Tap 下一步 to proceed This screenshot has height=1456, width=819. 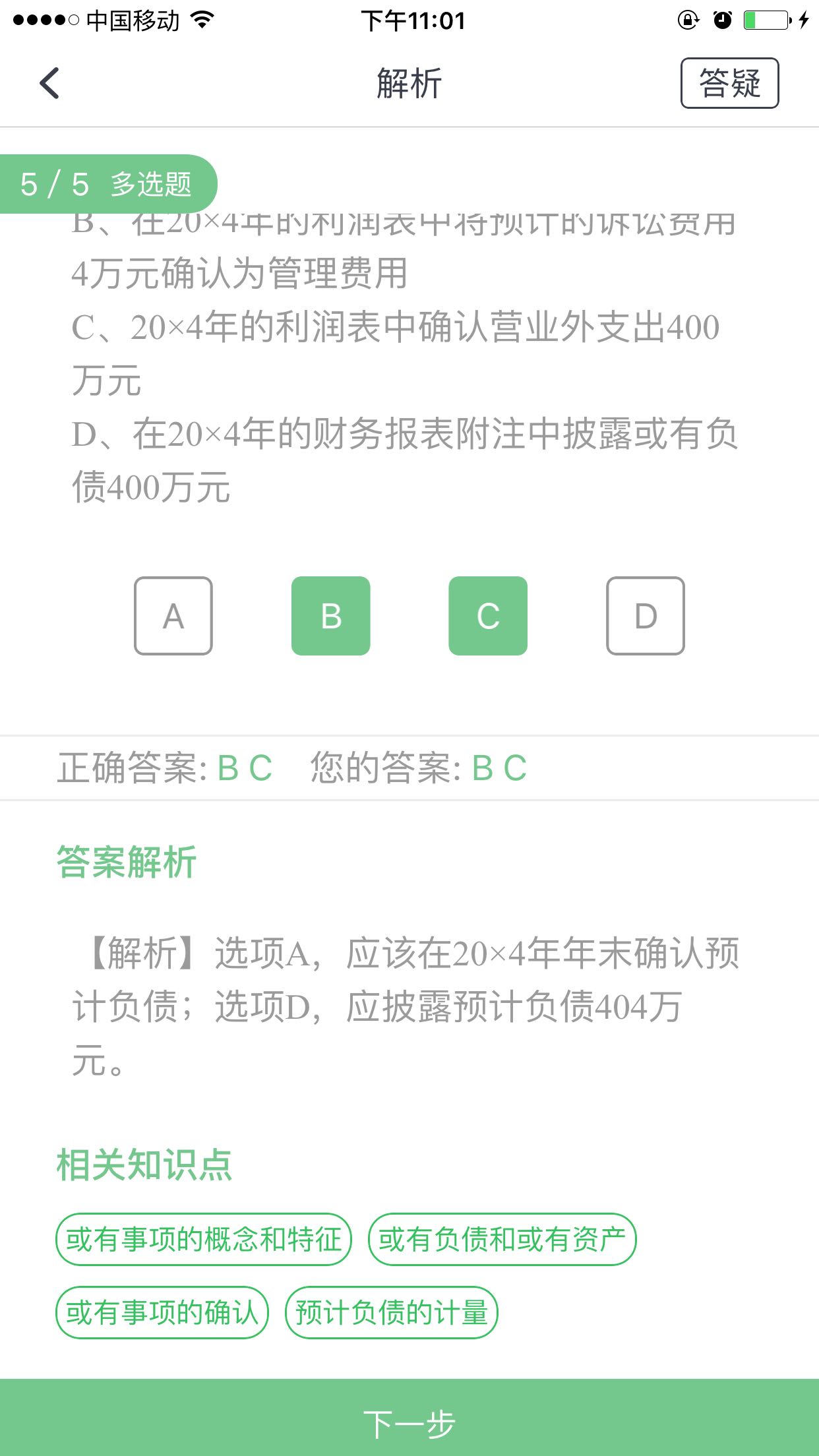tap(409, 1422)
